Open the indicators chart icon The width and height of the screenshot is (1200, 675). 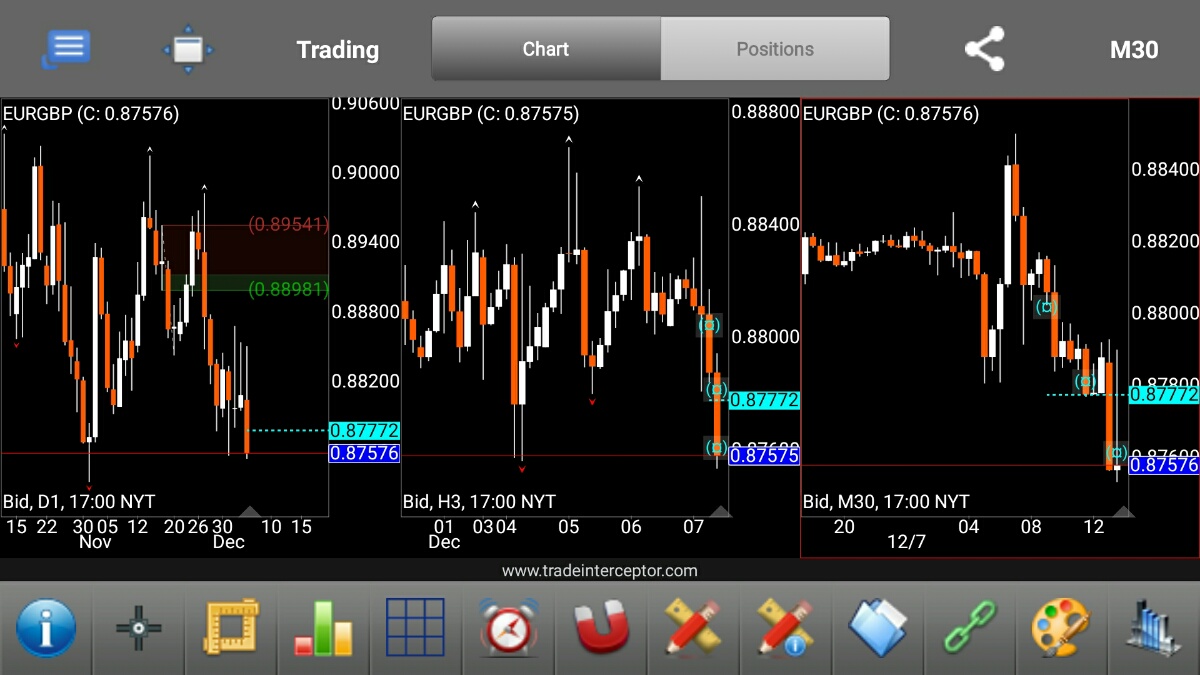tap(1153, 629)
